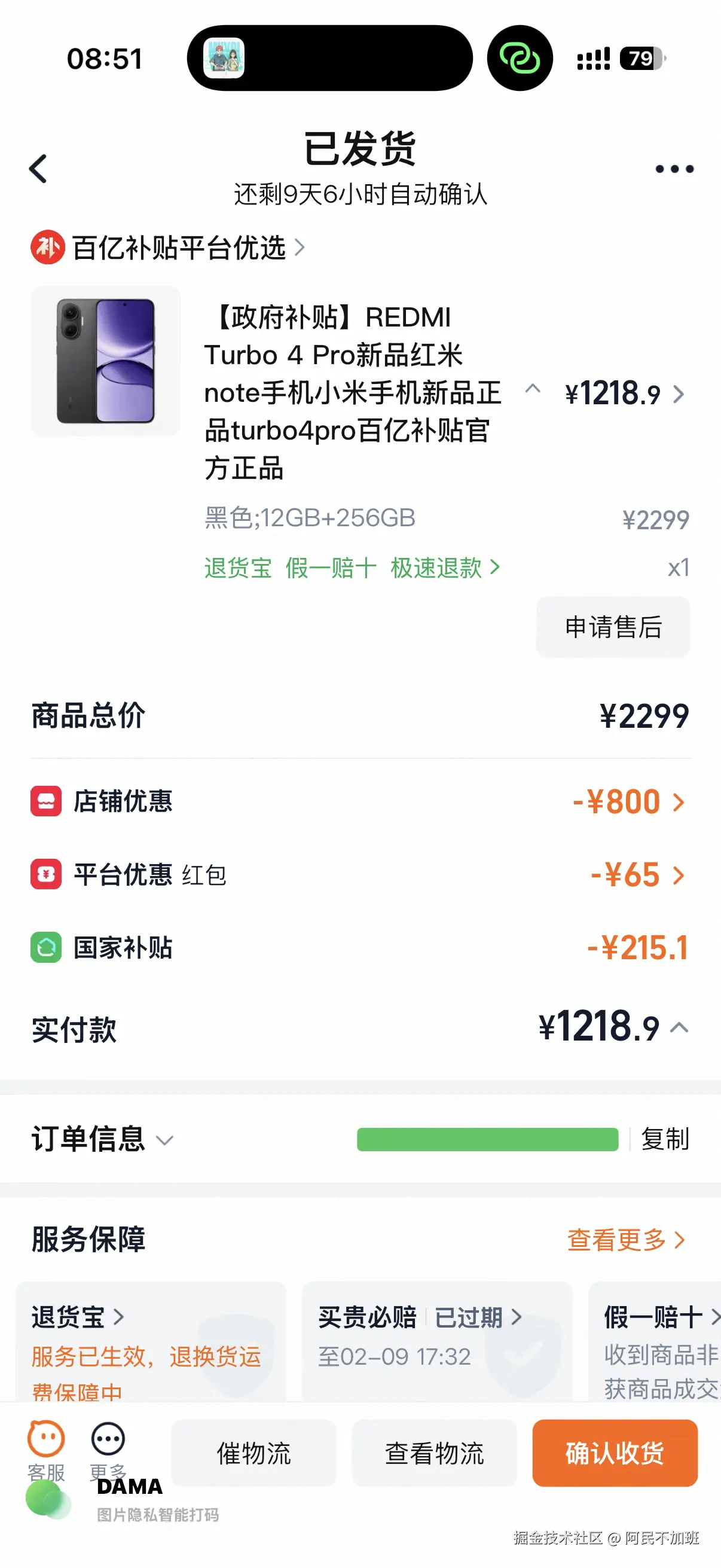The height and width of the screenshot is (1568, 721).
Task: Click the 店铺优惠 store coupon icon
Action: pos(45,801)
